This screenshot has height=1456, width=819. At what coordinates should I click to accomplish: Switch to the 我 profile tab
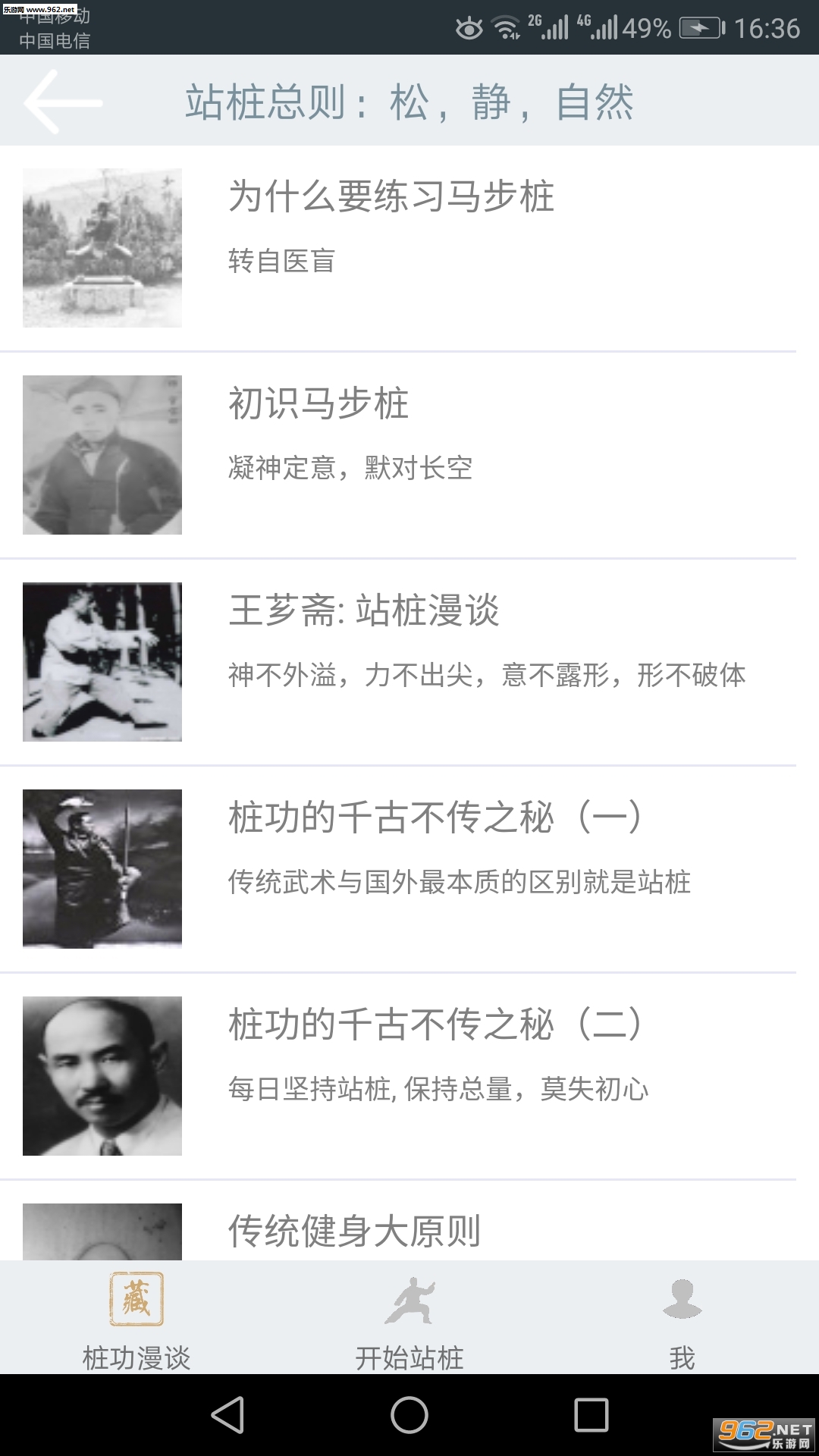682,1319
